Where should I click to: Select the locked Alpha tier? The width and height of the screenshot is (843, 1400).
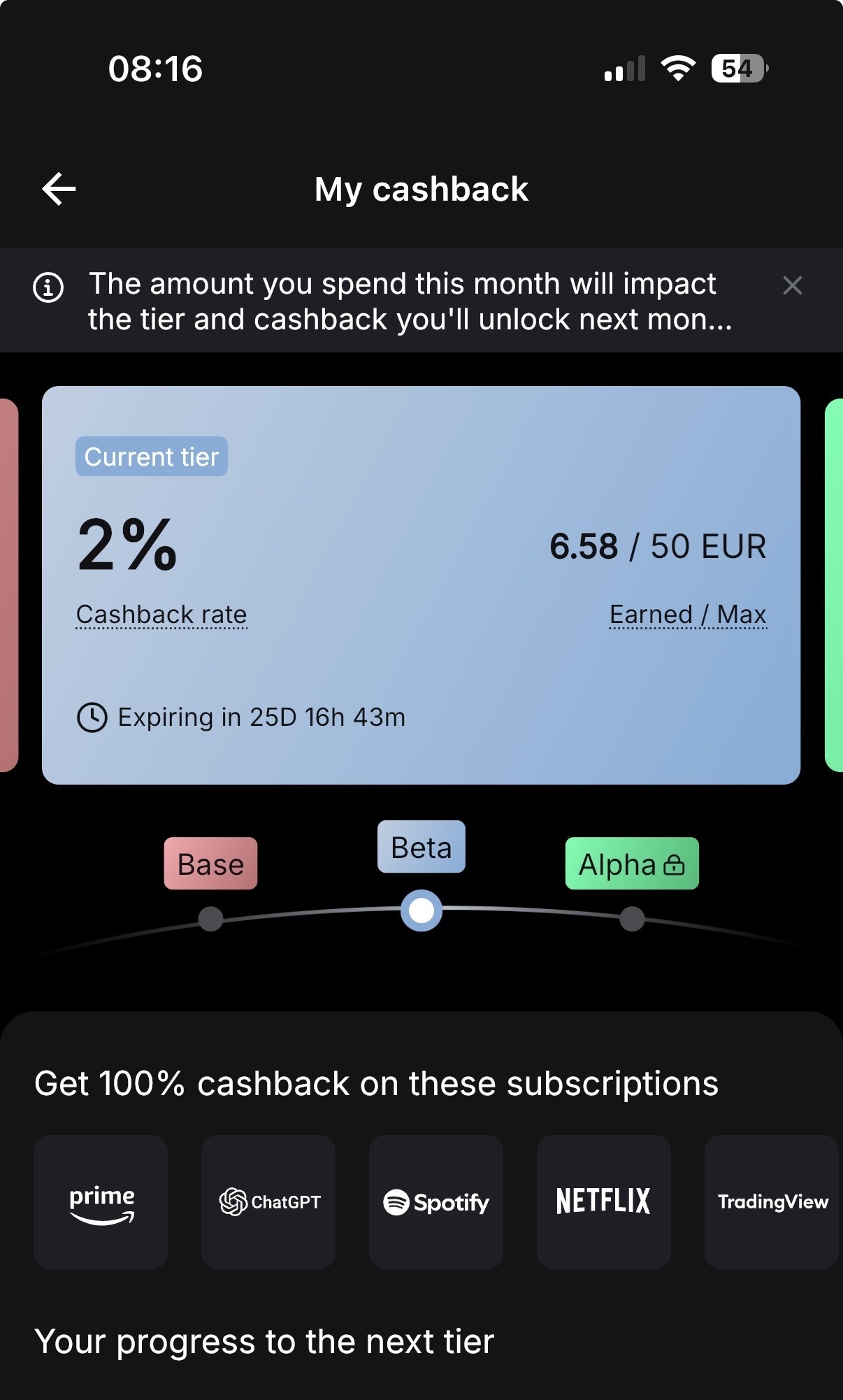[631, 864]
